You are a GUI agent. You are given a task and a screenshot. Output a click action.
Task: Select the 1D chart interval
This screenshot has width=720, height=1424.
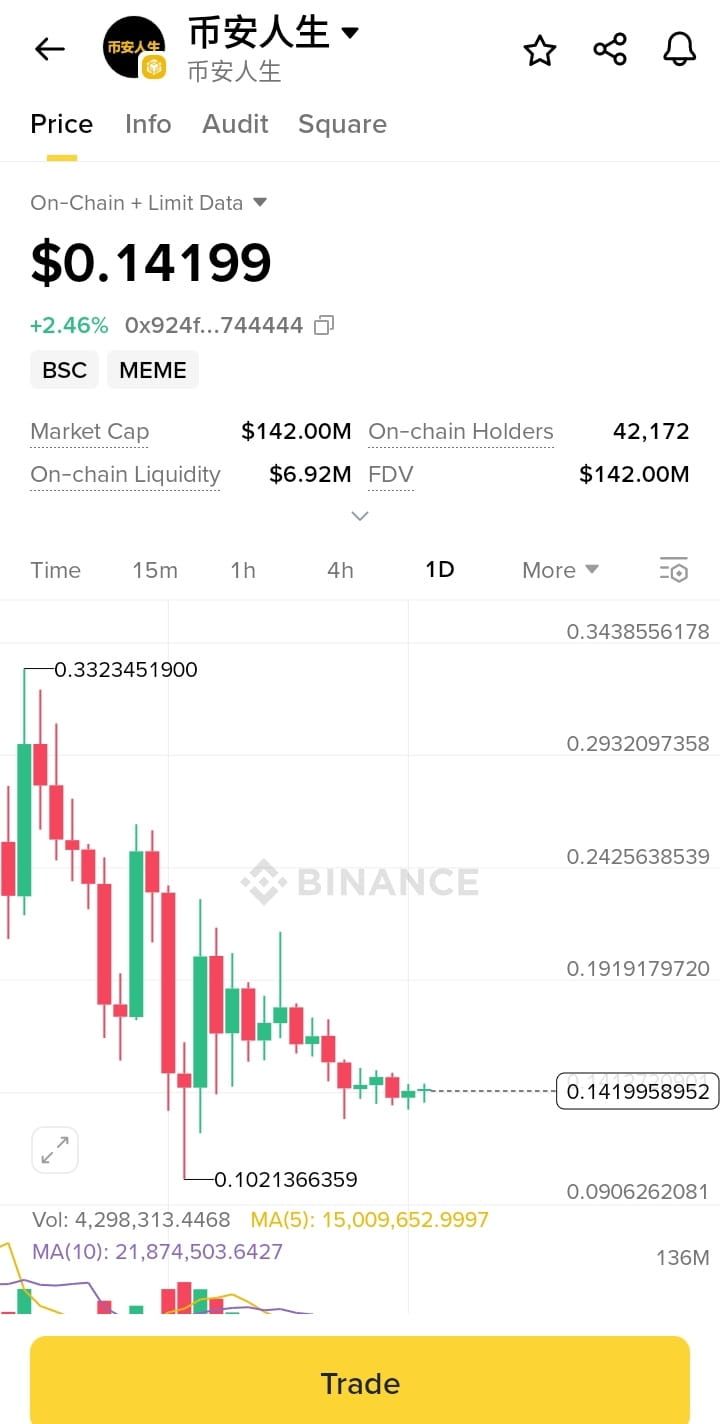tap(440, 570)
